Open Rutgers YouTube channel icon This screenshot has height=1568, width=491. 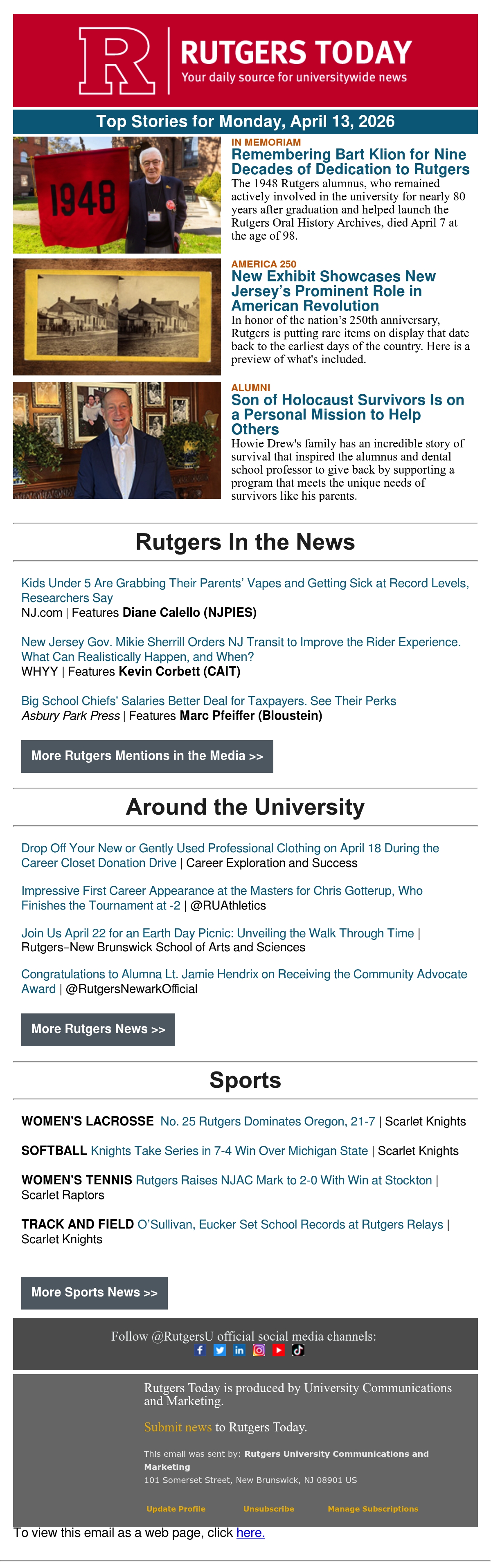click(x=278, y=1350)
